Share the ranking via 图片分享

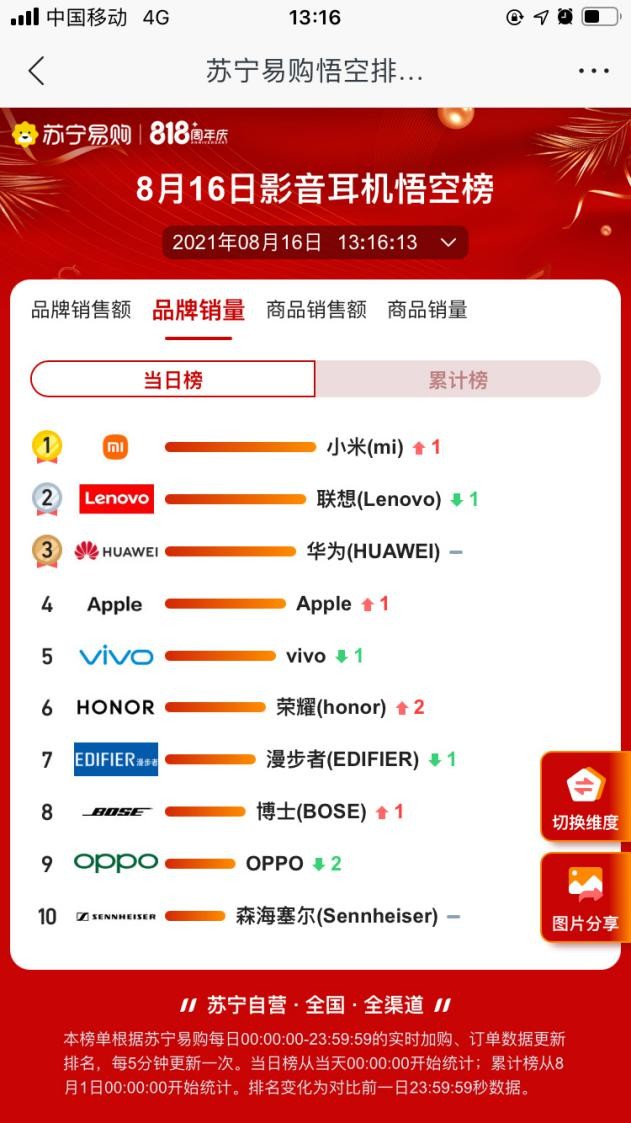[x=586, y=898]
